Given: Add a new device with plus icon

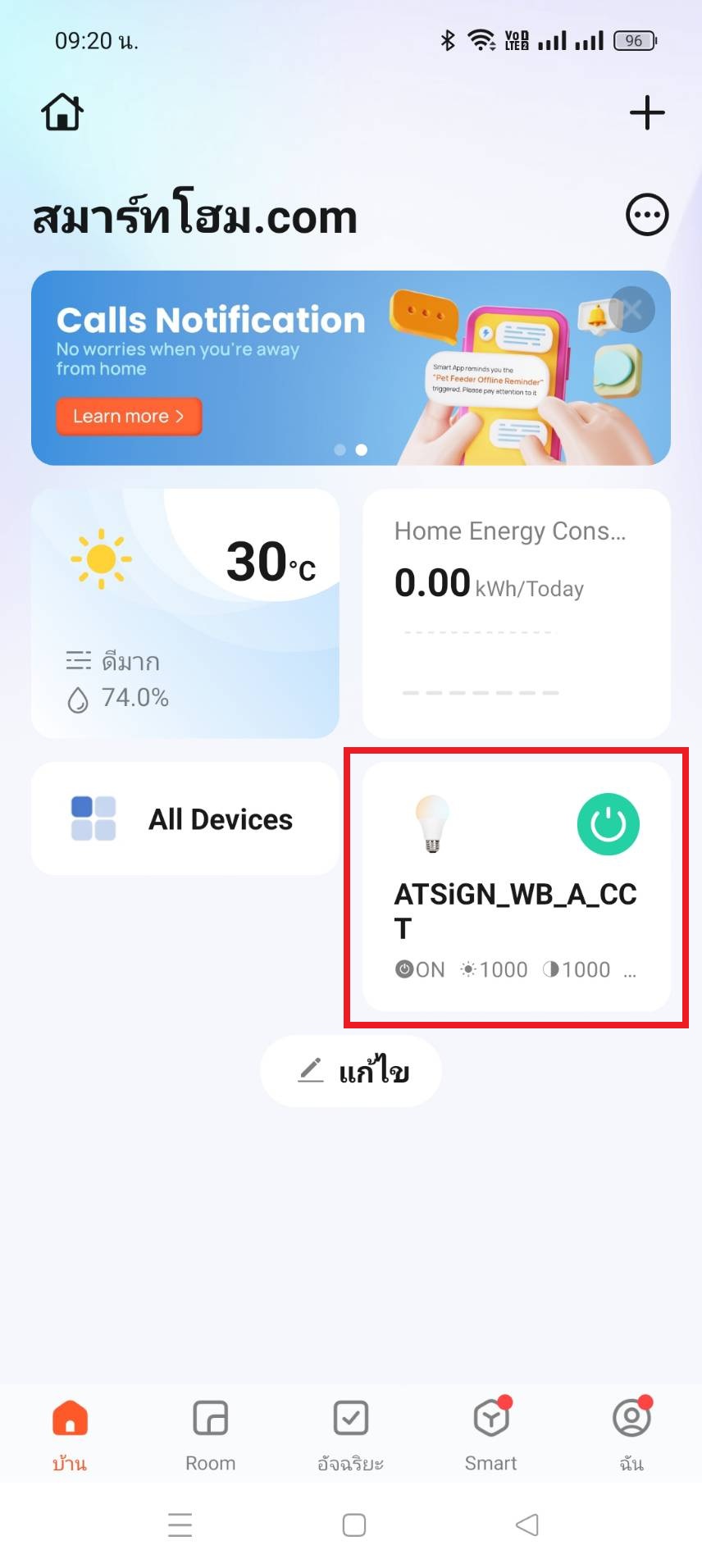Looking at the screenshot, I should [x=647, y=112].
